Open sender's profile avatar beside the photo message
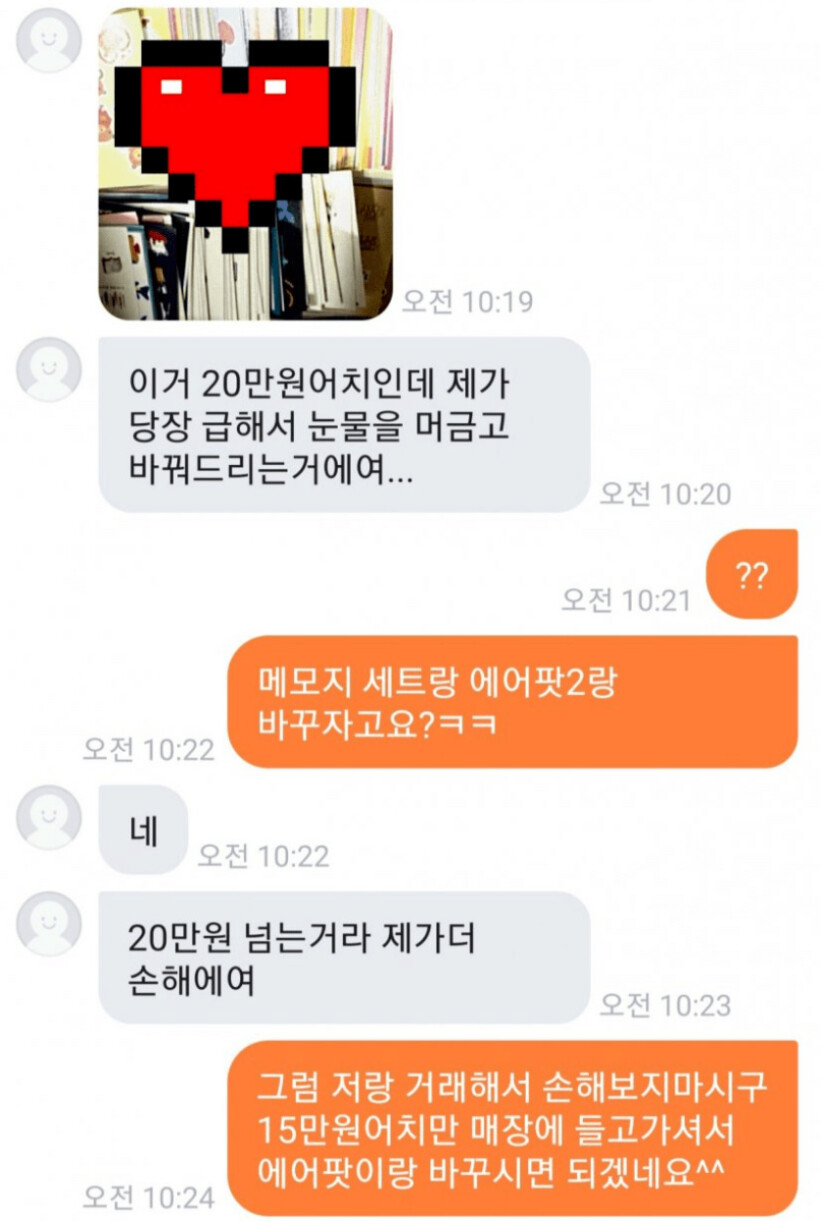 coord(49,41)
